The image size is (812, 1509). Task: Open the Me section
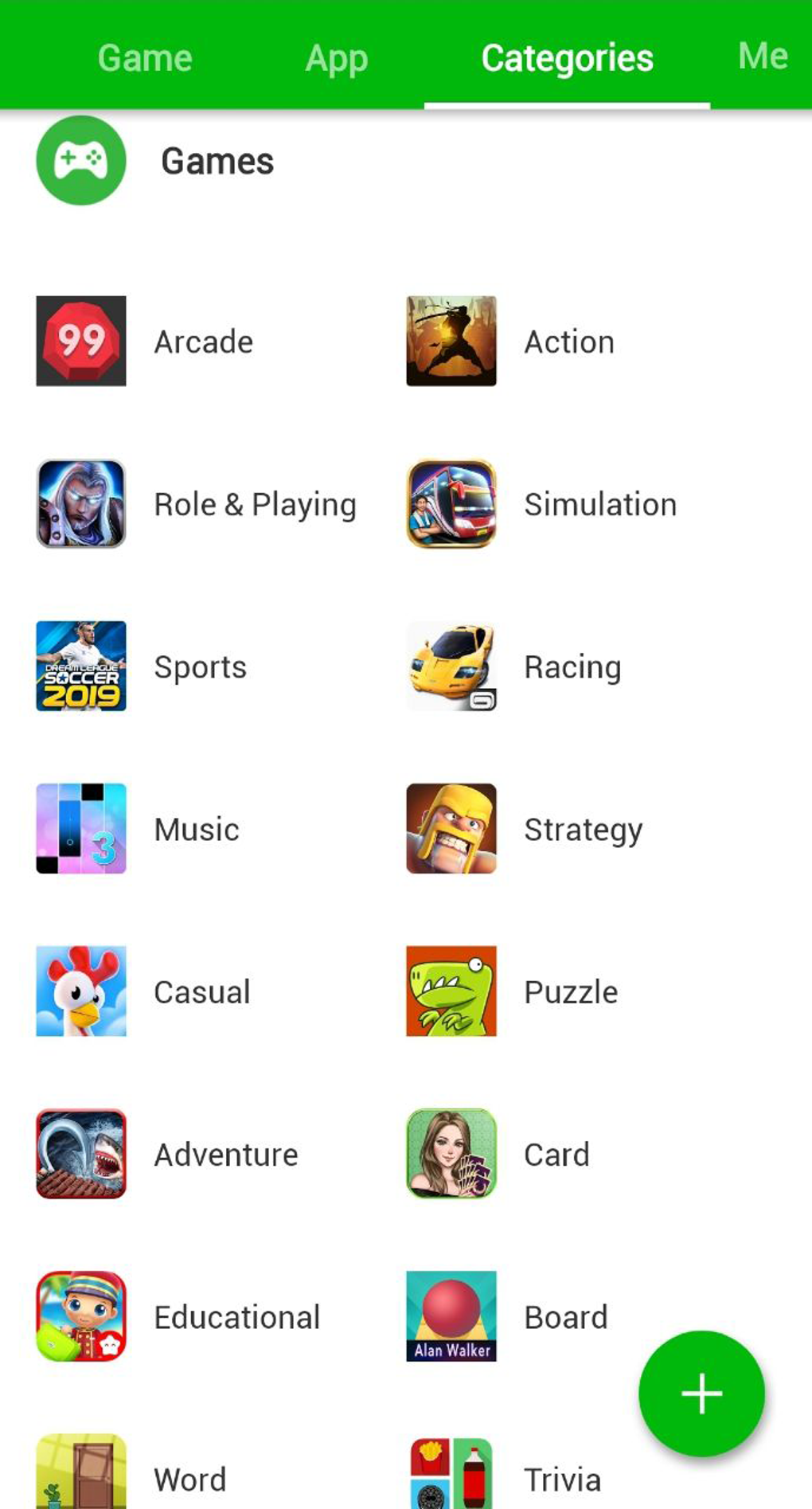(x=762, y=57)
